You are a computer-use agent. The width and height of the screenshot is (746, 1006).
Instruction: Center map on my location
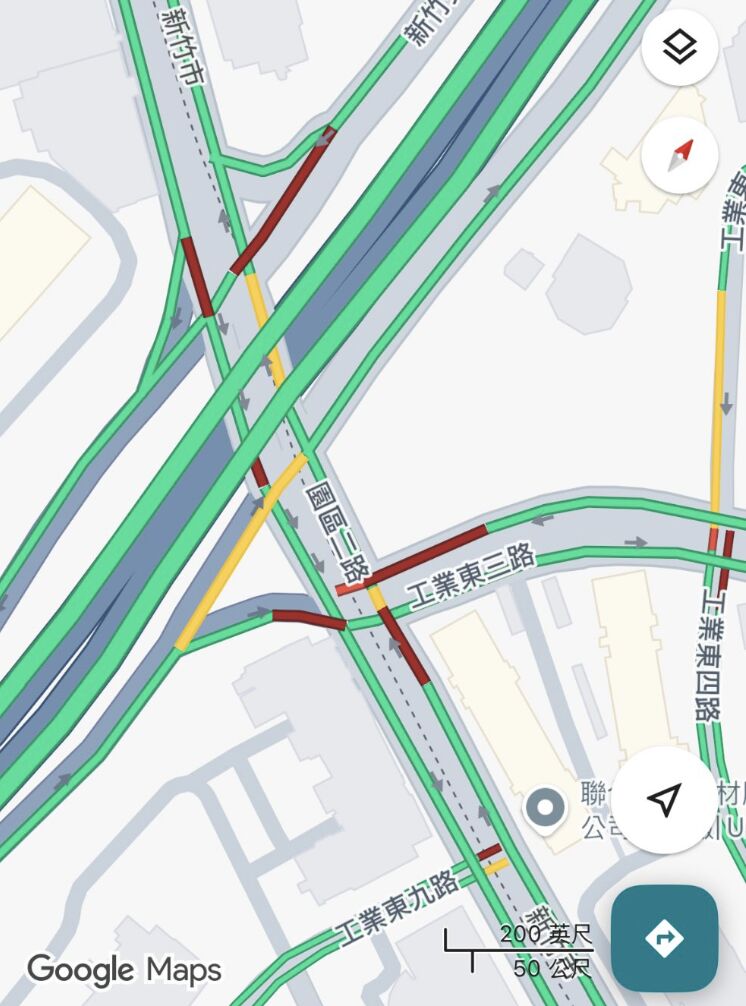pos(664,799)
